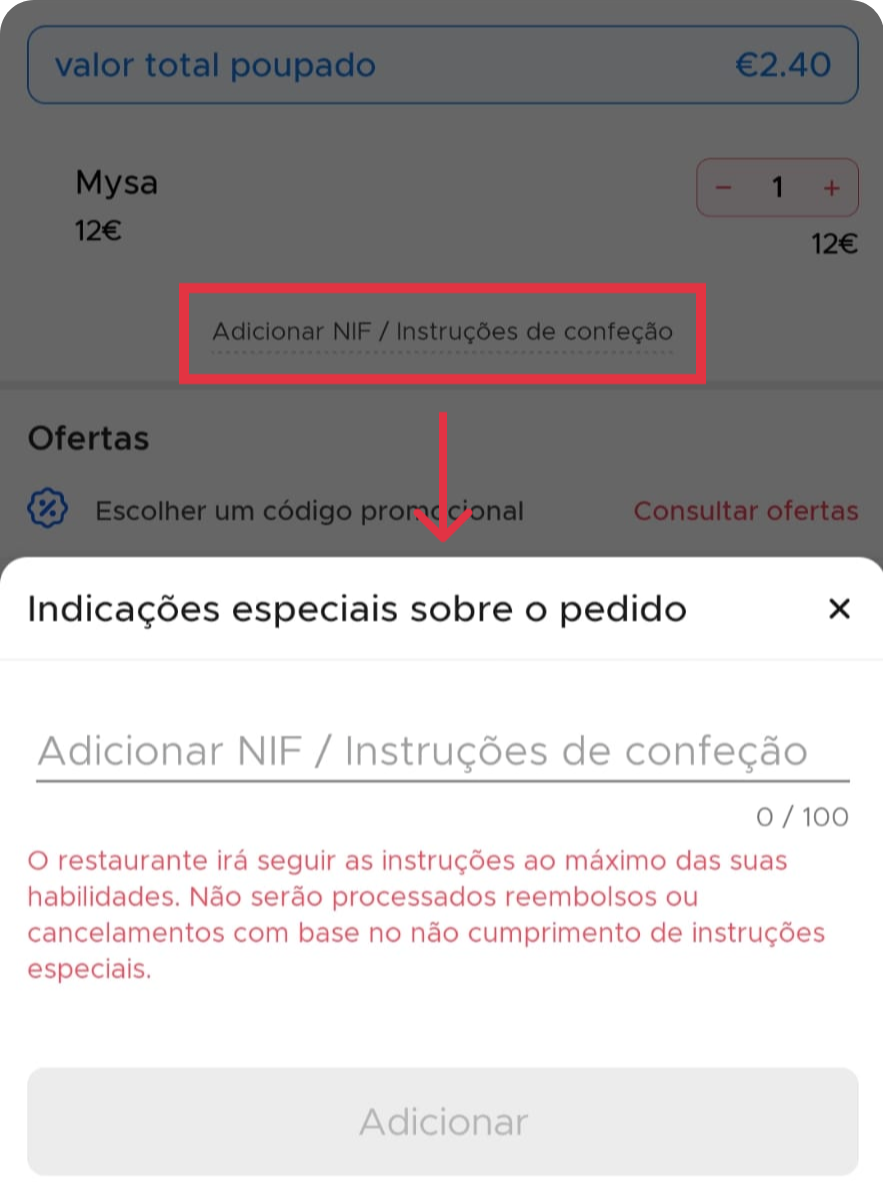This screenshot has width=883, height=1188.
Task: Close the Indicações especiais dialog
Action: tap(839, 608)
